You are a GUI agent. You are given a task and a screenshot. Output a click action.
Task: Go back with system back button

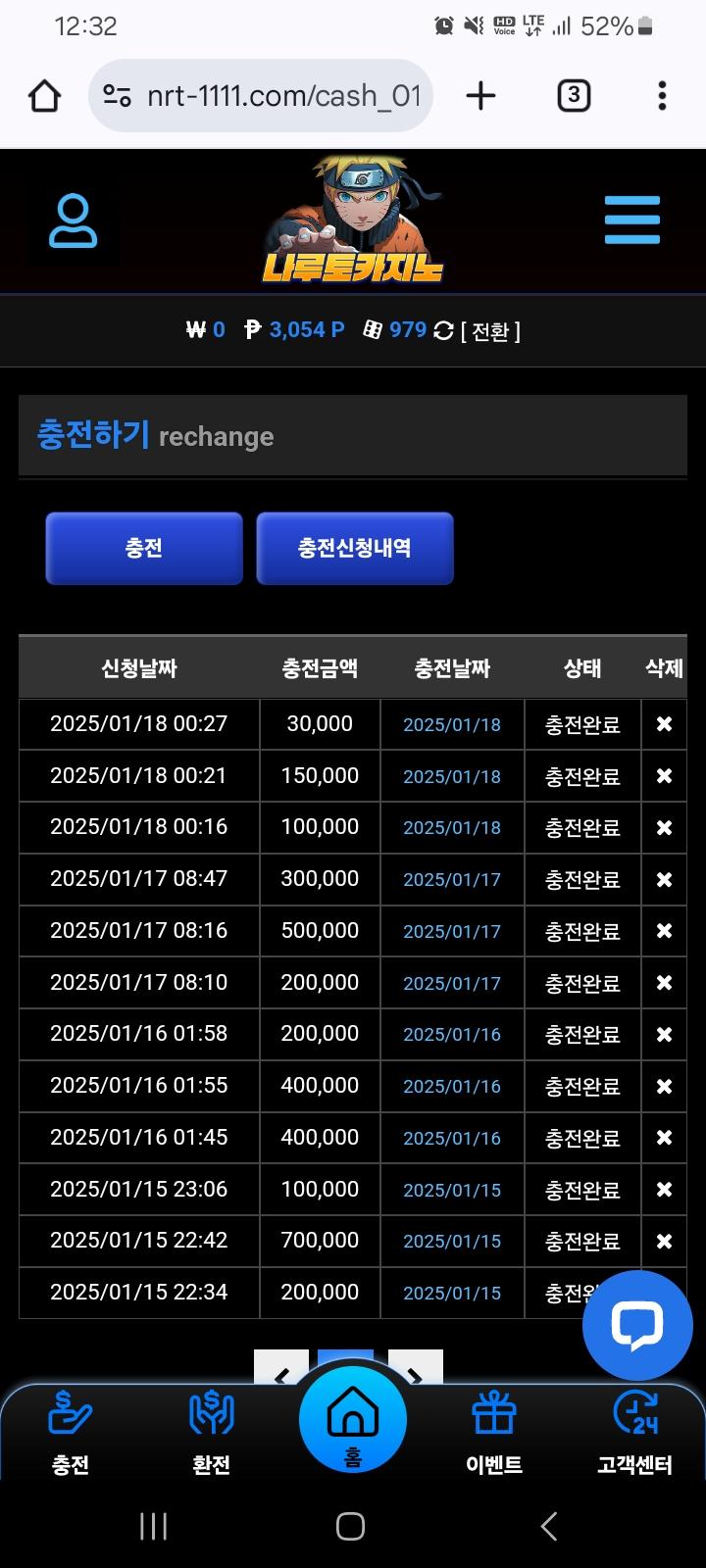(549, 1526)
